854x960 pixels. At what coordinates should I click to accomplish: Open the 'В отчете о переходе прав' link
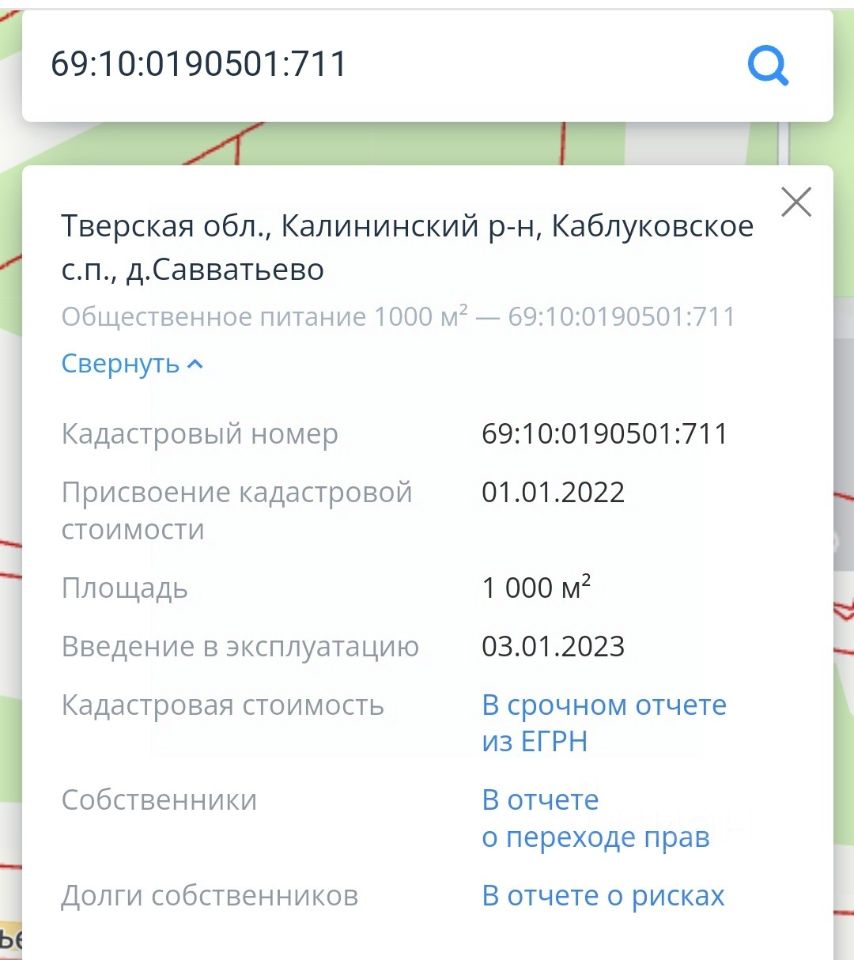click(595, 818)
